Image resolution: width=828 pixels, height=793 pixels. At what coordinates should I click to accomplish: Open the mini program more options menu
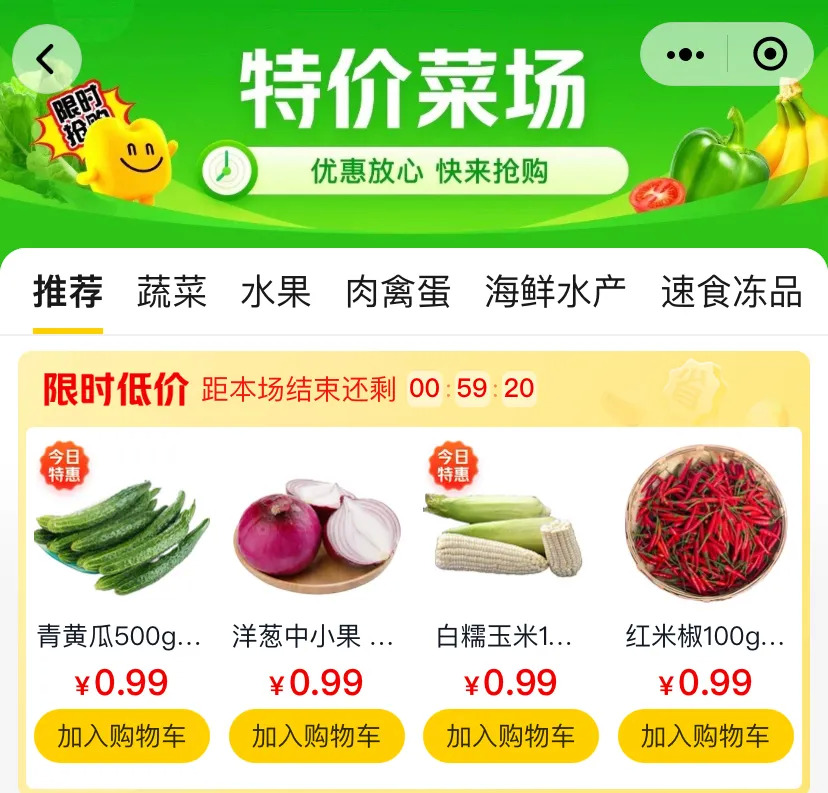click(685, 55)
